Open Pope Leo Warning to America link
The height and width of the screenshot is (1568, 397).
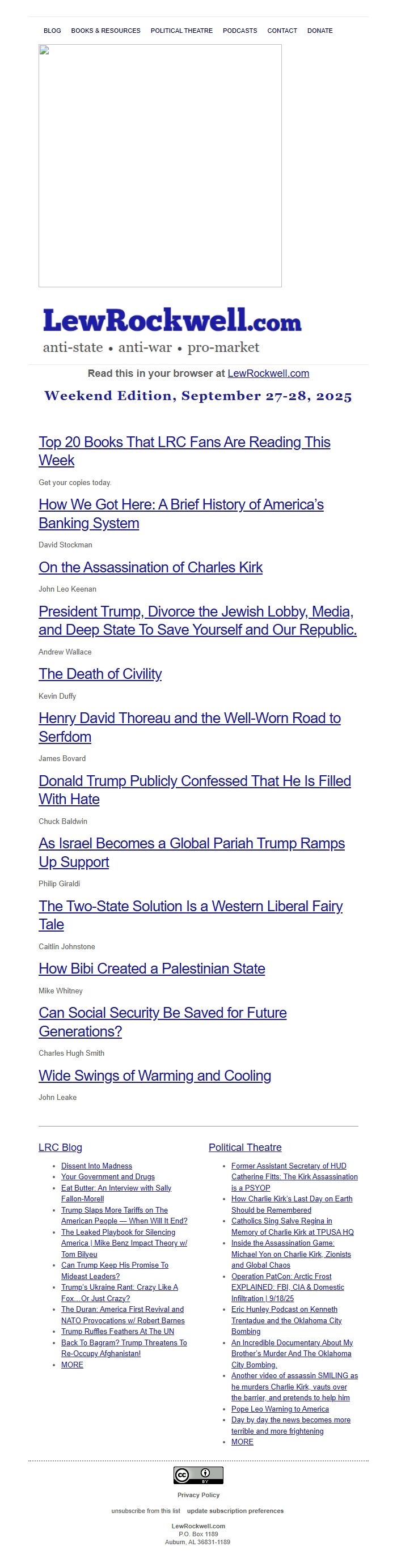point(280,1409)
